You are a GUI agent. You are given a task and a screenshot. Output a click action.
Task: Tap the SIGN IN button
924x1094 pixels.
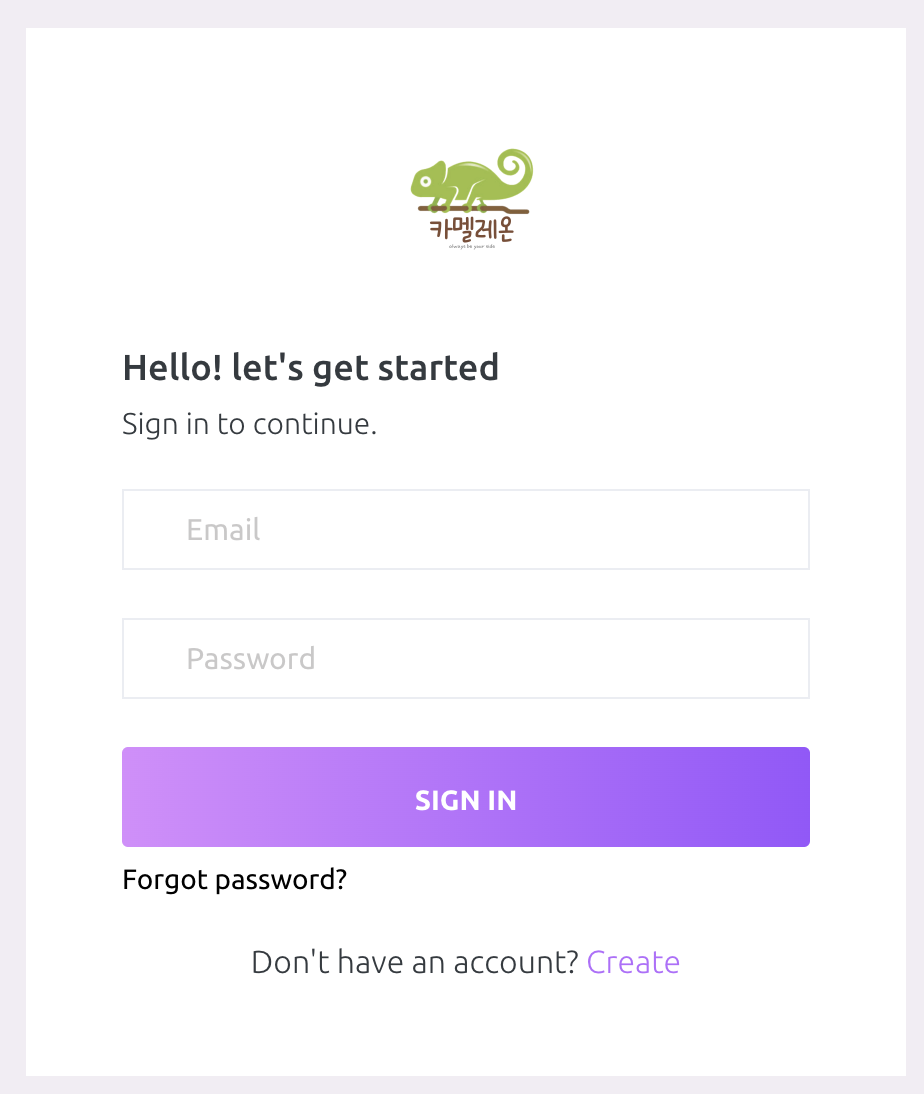click(x=465, y=798)
